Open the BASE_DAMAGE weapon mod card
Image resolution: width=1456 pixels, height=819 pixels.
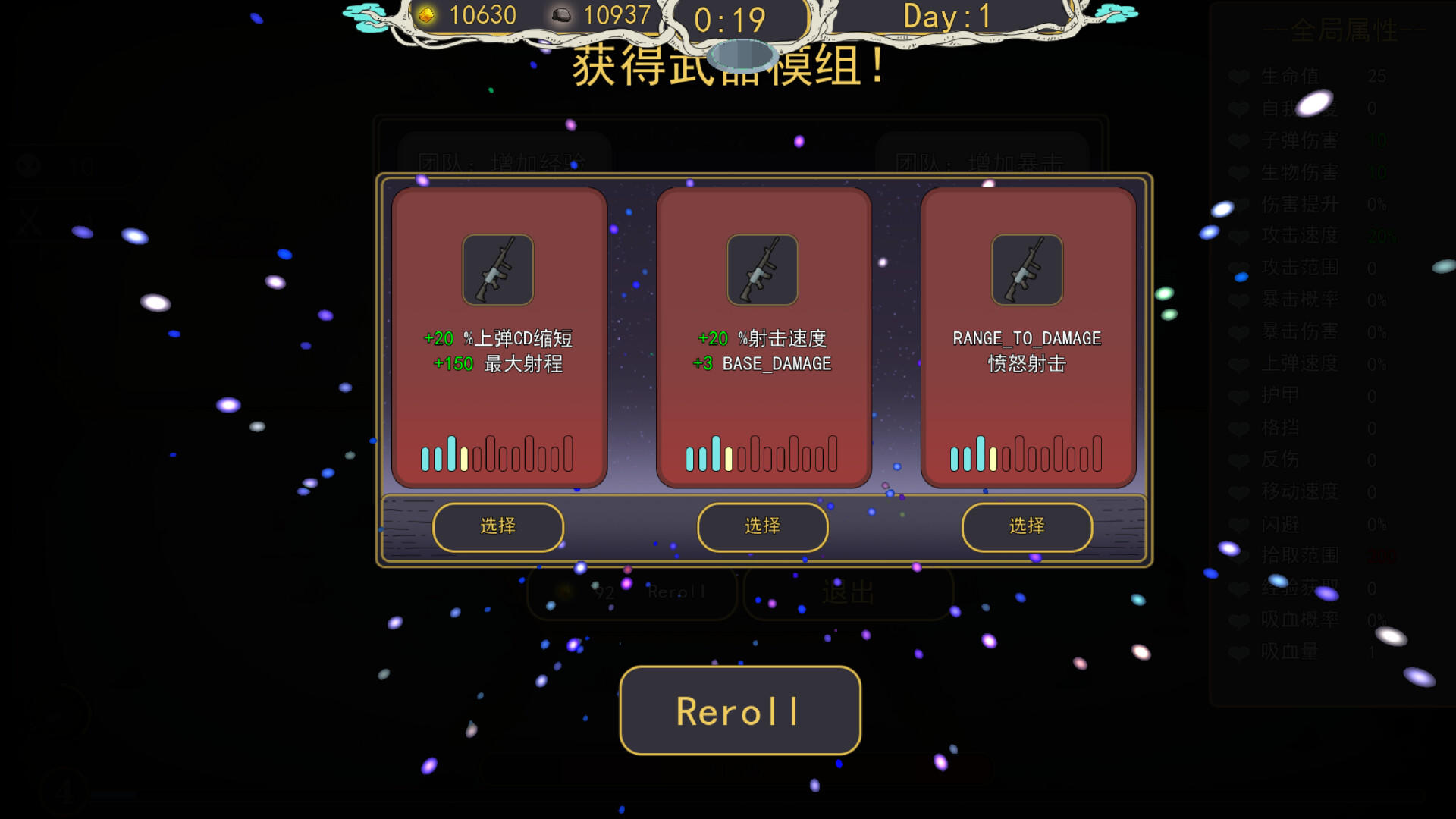click(x=763, y=337)
